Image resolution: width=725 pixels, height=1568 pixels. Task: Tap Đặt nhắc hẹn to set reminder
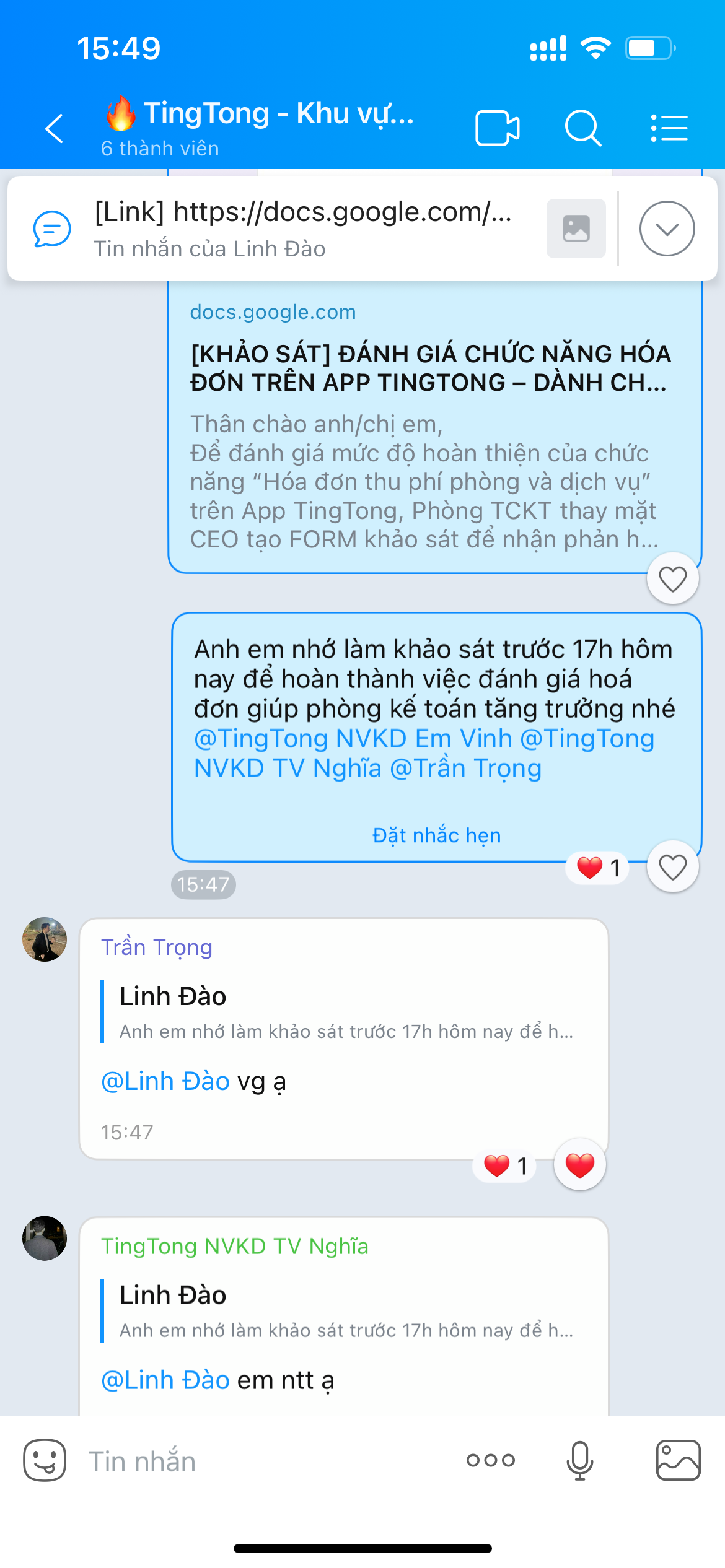click(436, 835)
